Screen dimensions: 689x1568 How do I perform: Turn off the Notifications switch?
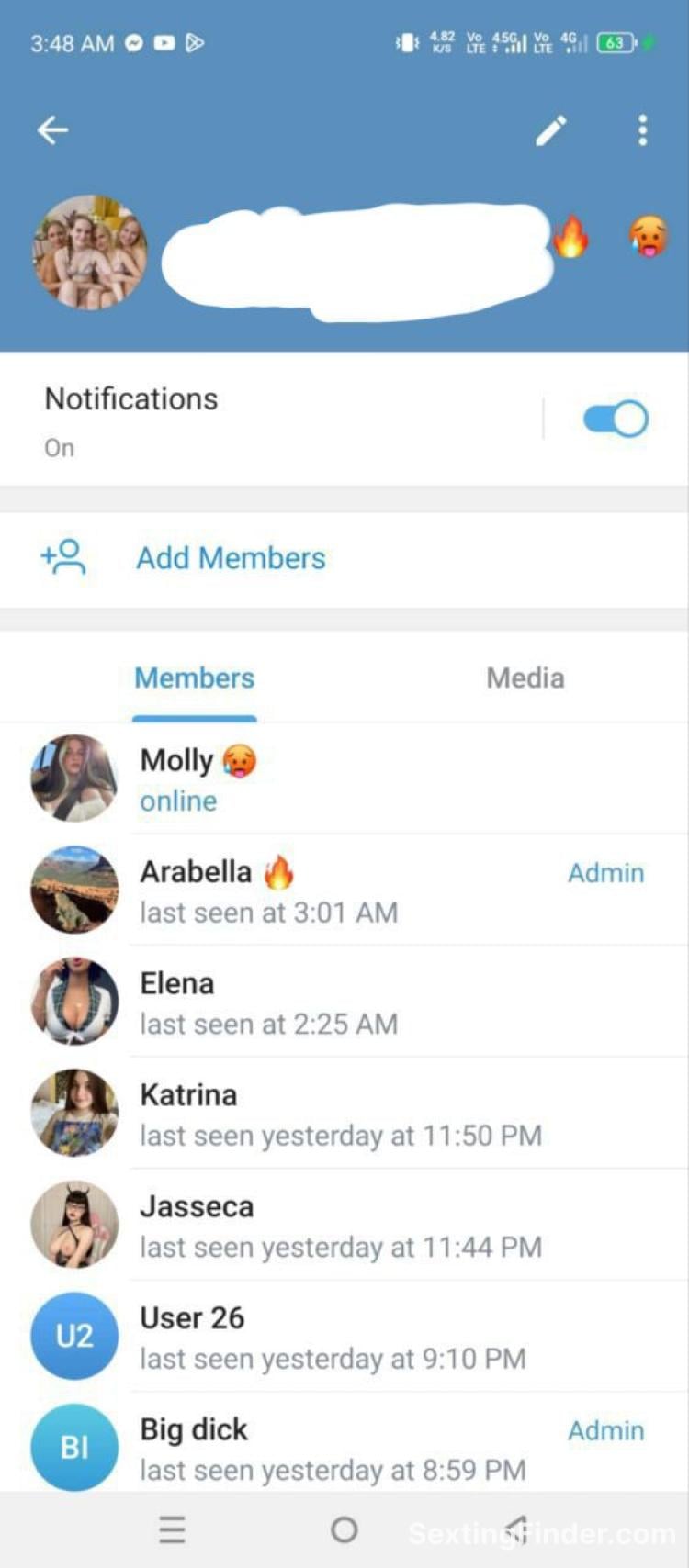click(616, 420)
